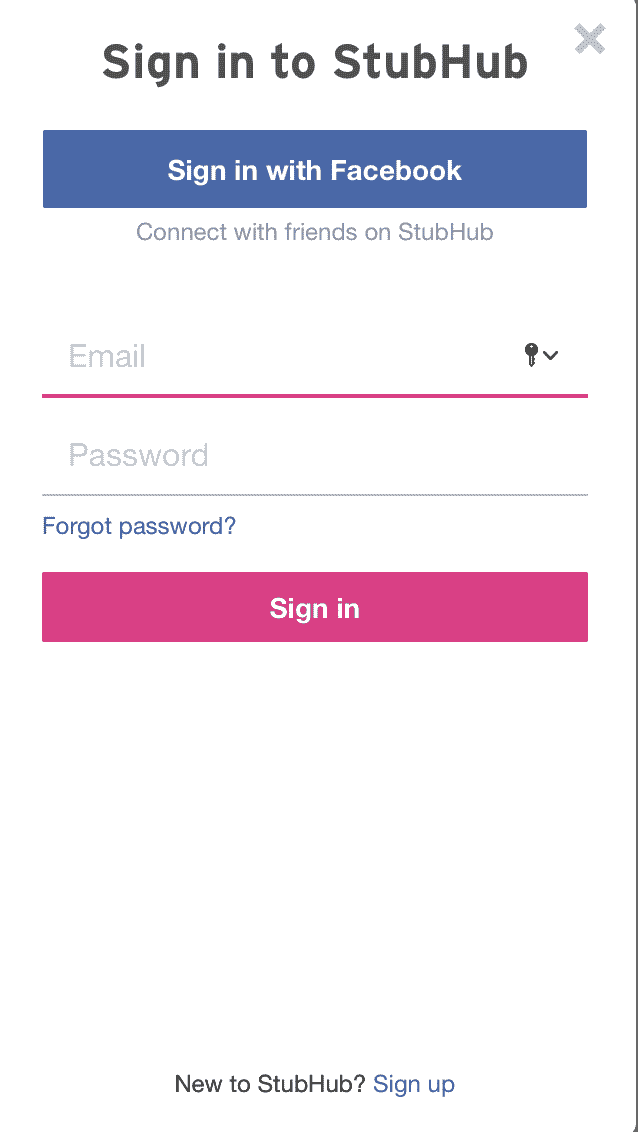This screenshot has width=638, height=1132.
Task: Open the Forgot password link
Action: (139, 526)
